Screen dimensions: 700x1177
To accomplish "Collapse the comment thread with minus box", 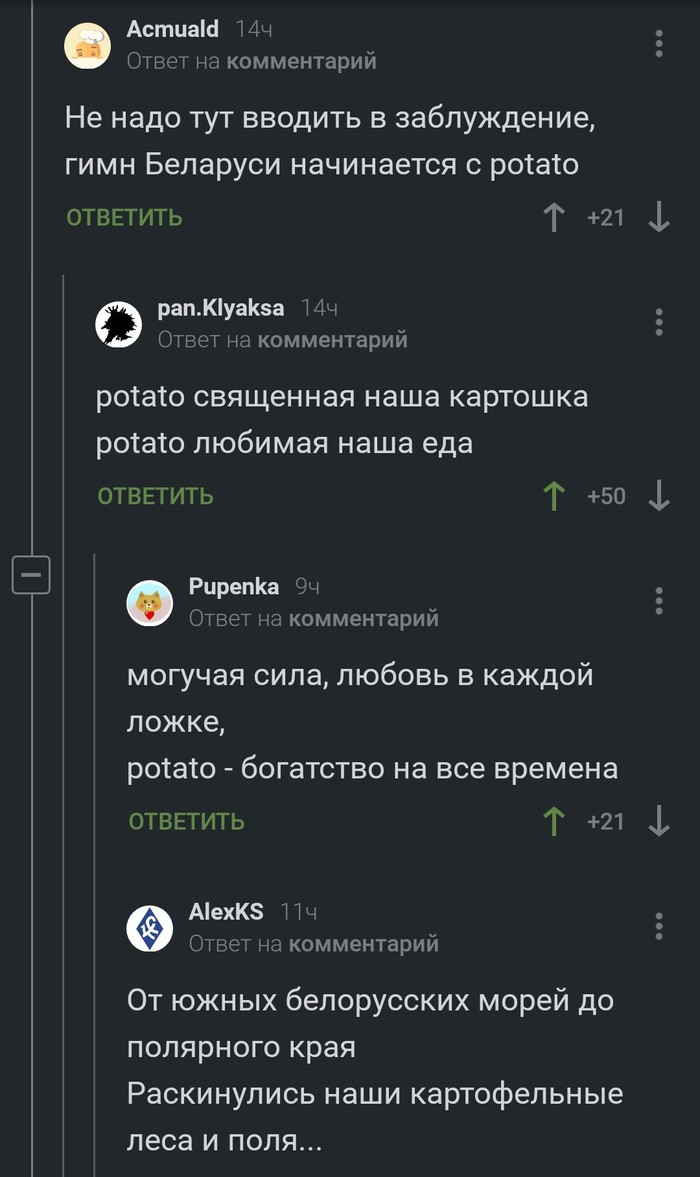I will coord(31,575).
